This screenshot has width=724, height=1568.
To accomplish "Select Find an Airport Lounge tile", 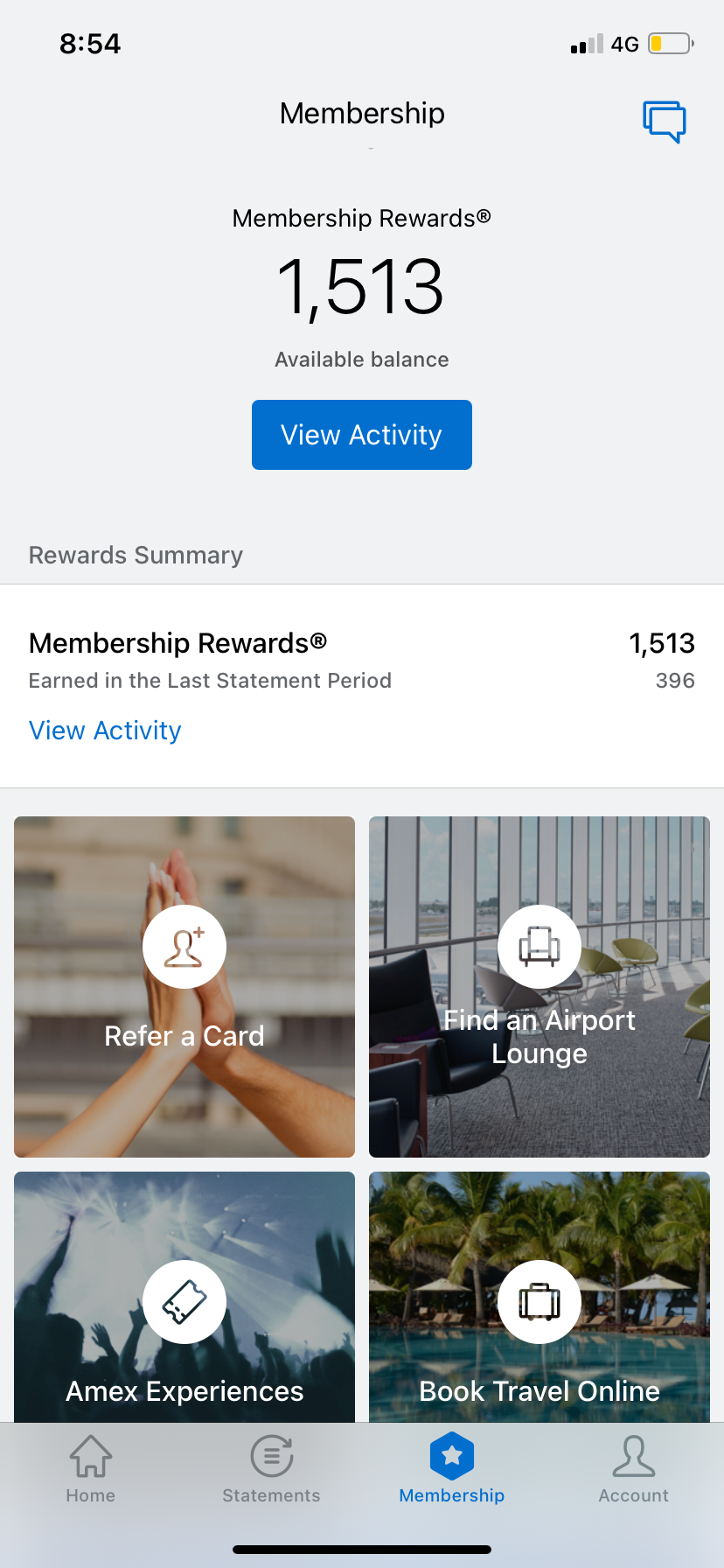I will click(540, 986).
